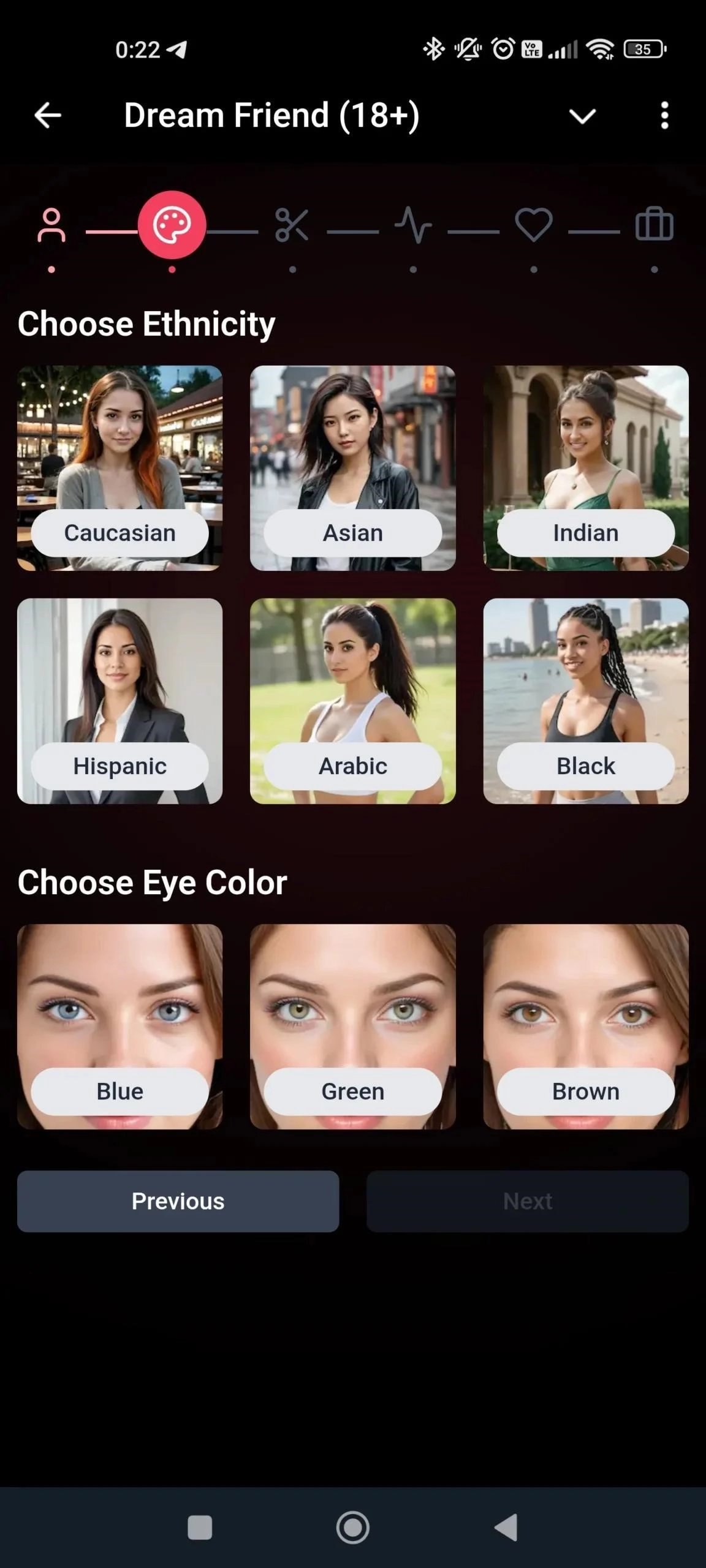Pick the Indian ethnicity option
This screenshot has height=1568, width=706.
tap(586, 468)
